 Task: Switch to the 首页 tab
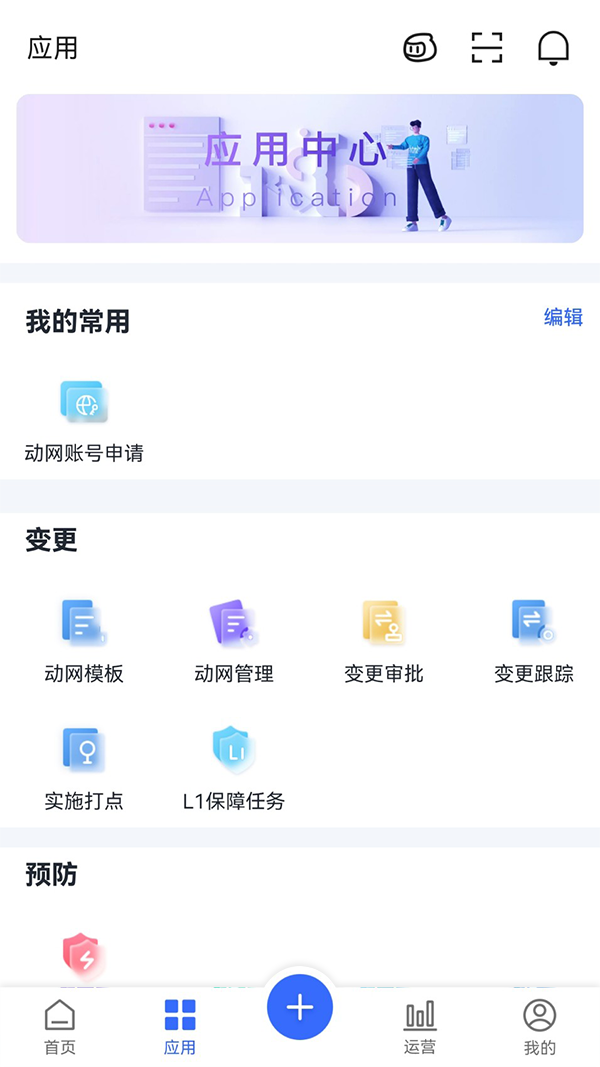60,1027
